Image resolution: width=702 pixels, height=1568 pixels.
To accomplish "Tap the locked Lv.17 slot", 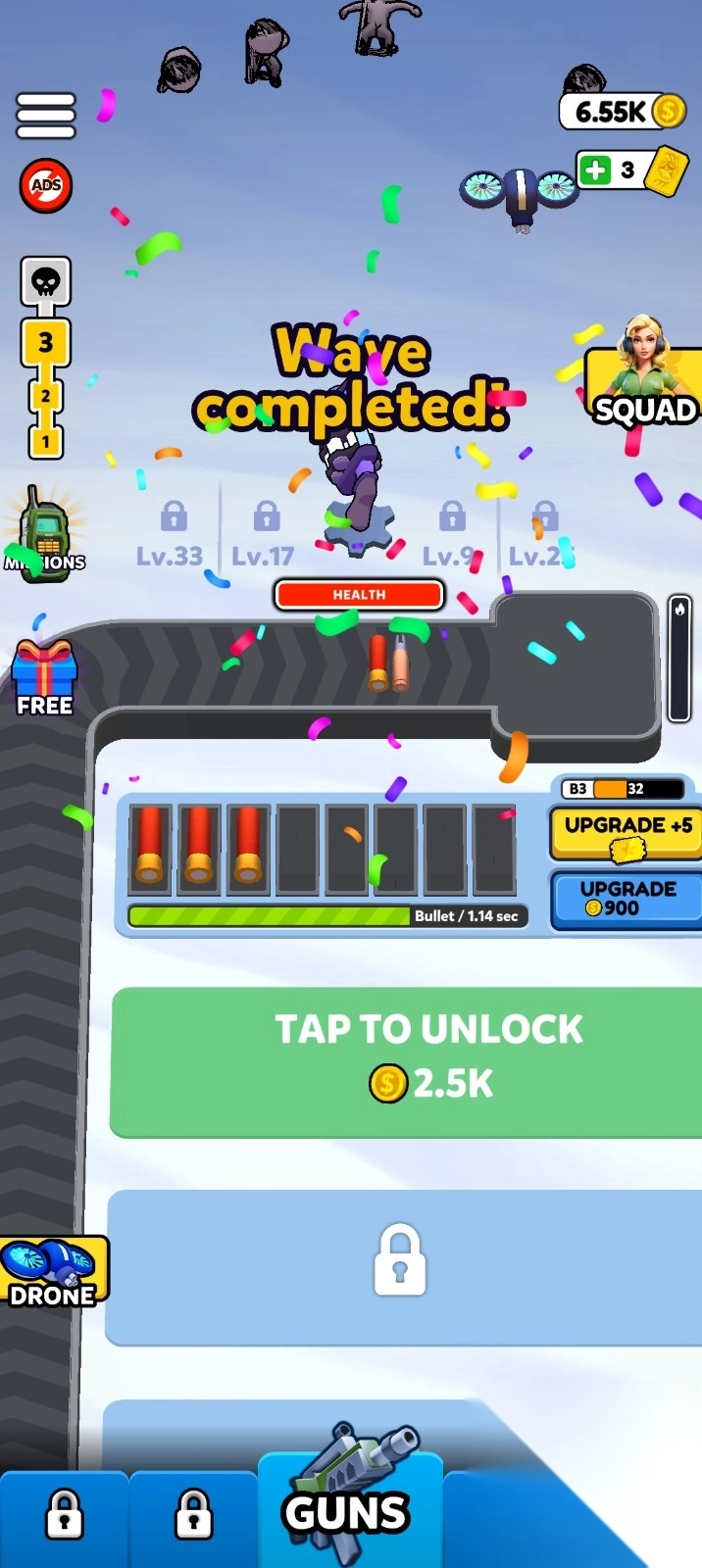I will click(x=264, y=535).
